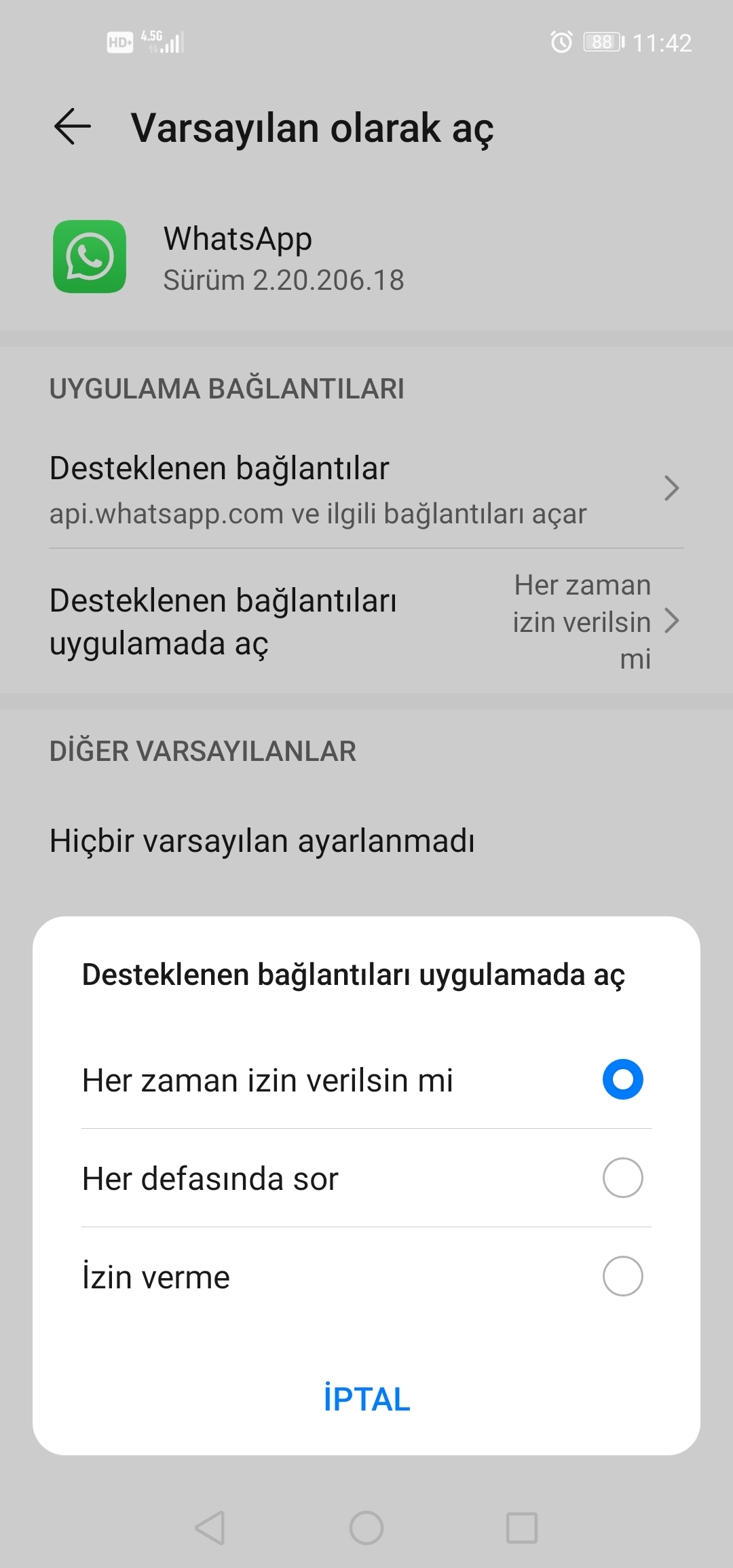Dismiss the dialog with İPTAL
This screenshot has width=733, height=1568.
(366, 1399)
